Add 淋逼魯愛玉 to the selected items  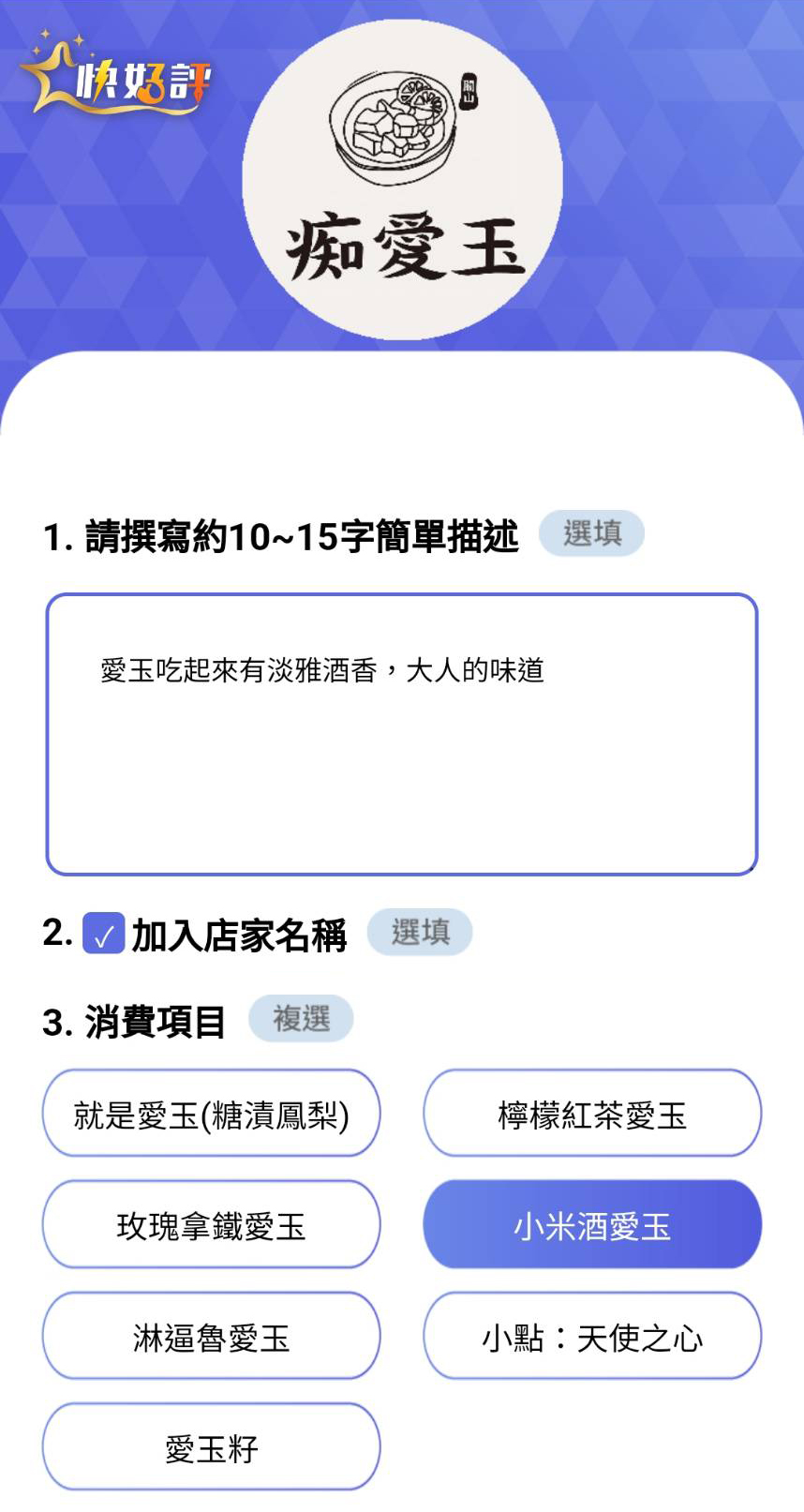(x=211, y=1336)
